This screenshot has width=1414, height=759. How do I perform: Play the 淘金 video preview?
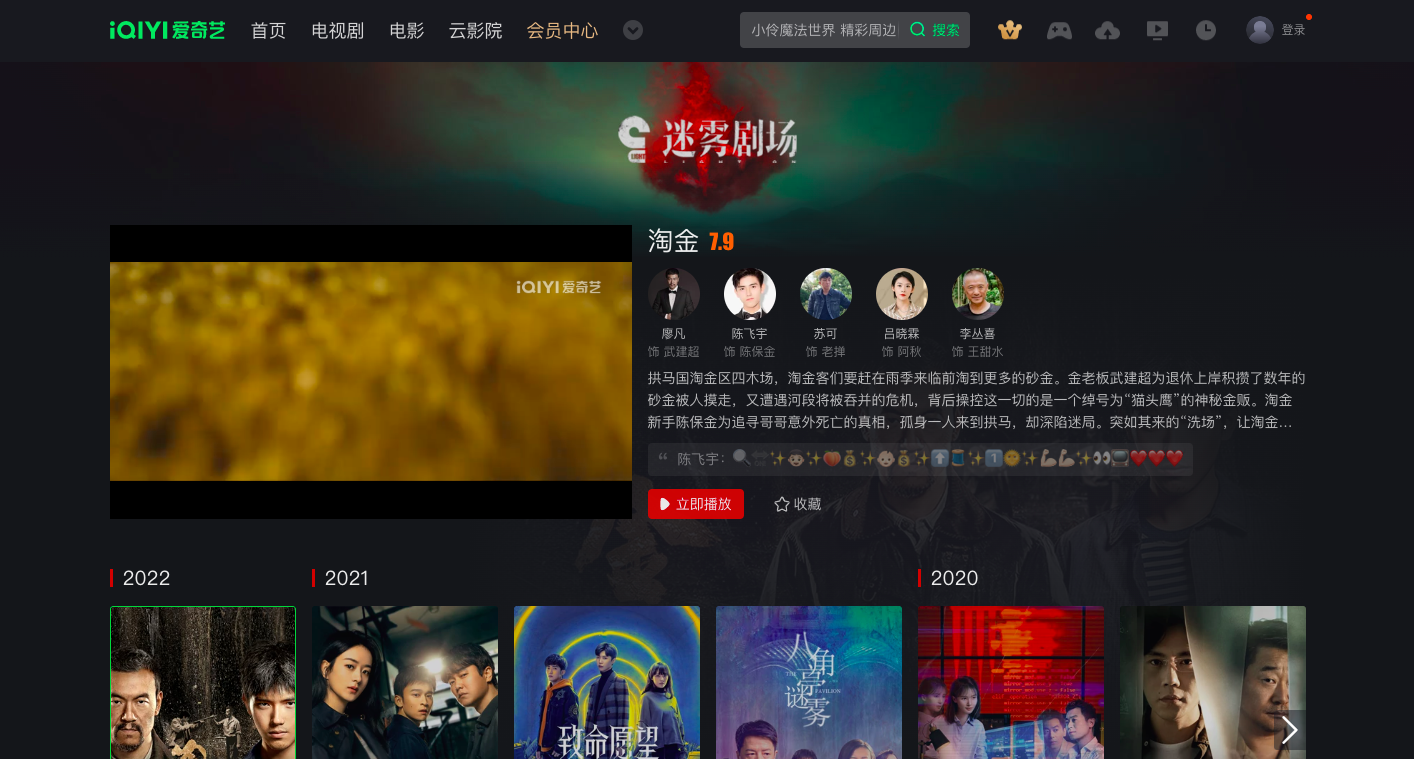371,372
